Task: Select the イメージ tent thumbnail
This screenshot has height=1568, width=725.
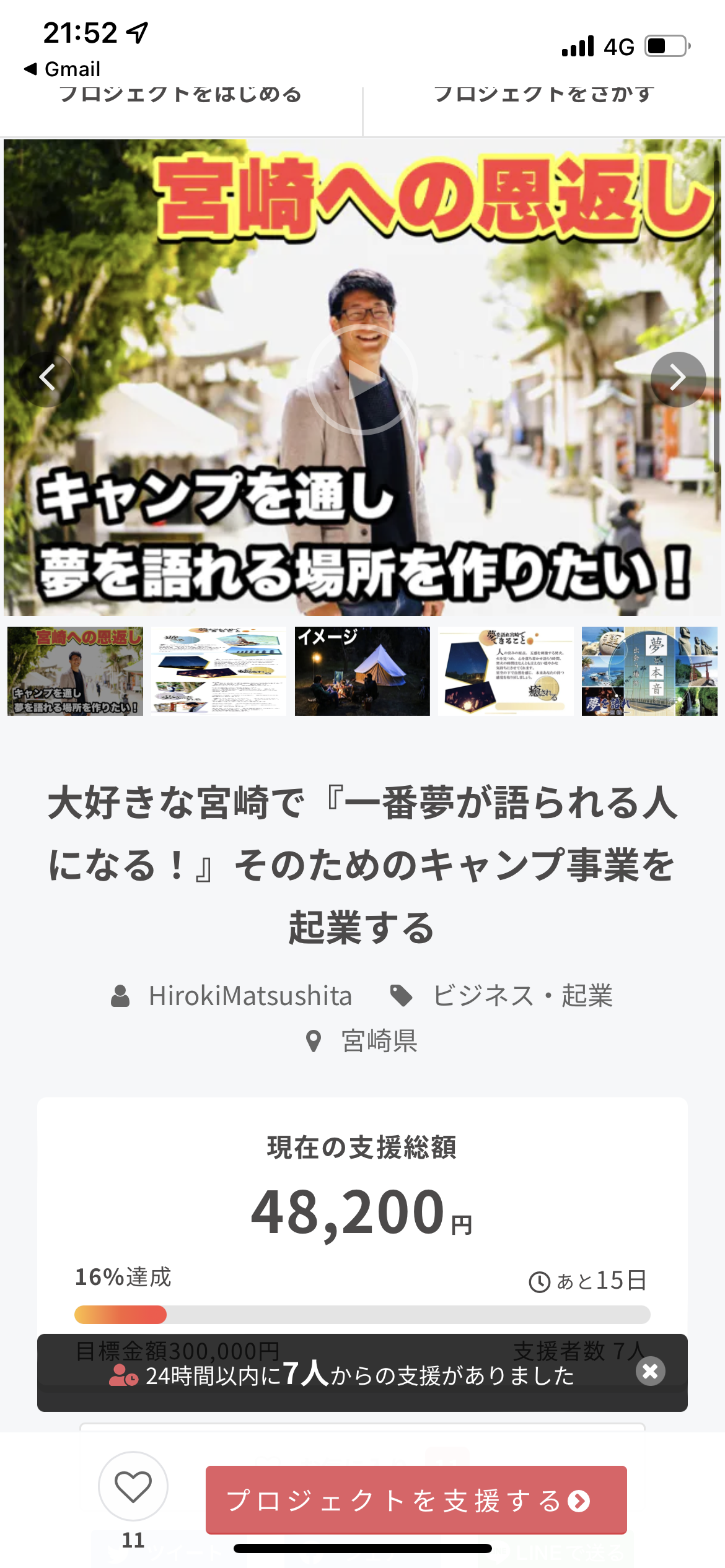Action: (362, 671)
